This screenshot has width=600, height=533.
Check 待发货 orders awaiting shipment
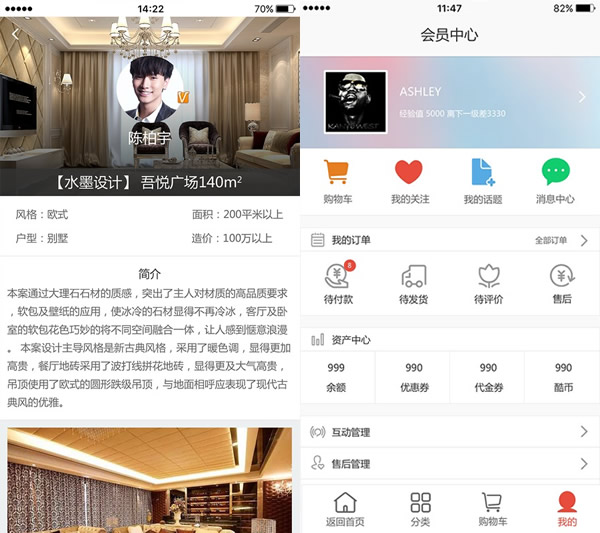click(413, 283)
